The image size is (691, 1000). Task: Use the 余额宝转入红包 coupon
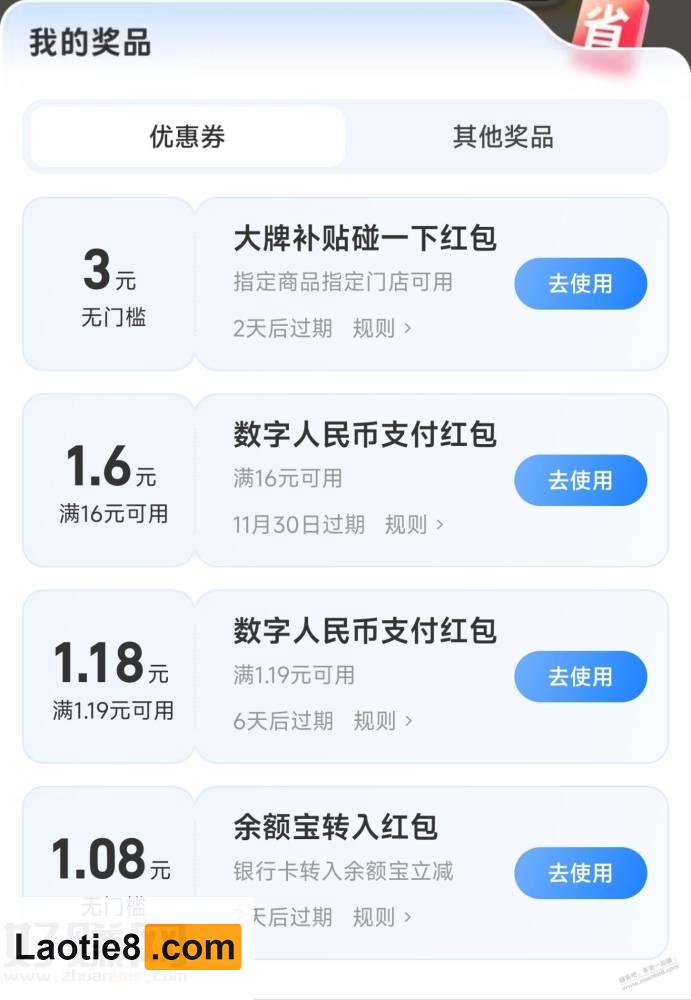[x=580, y=873]
